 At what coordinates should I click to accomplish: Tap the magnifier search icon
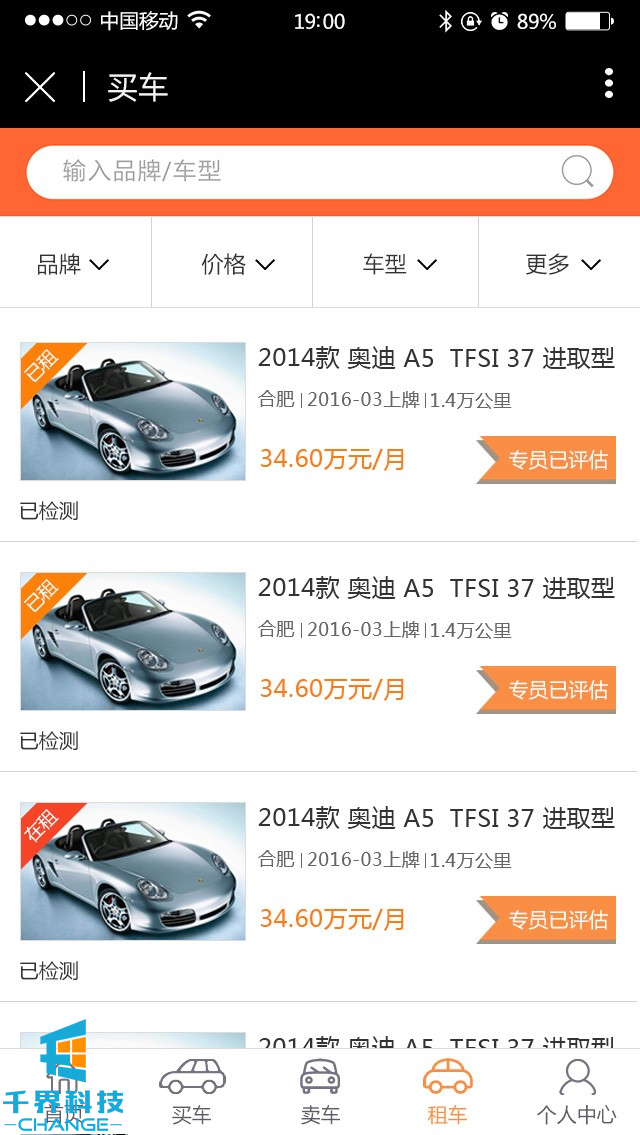pos(577,172)
